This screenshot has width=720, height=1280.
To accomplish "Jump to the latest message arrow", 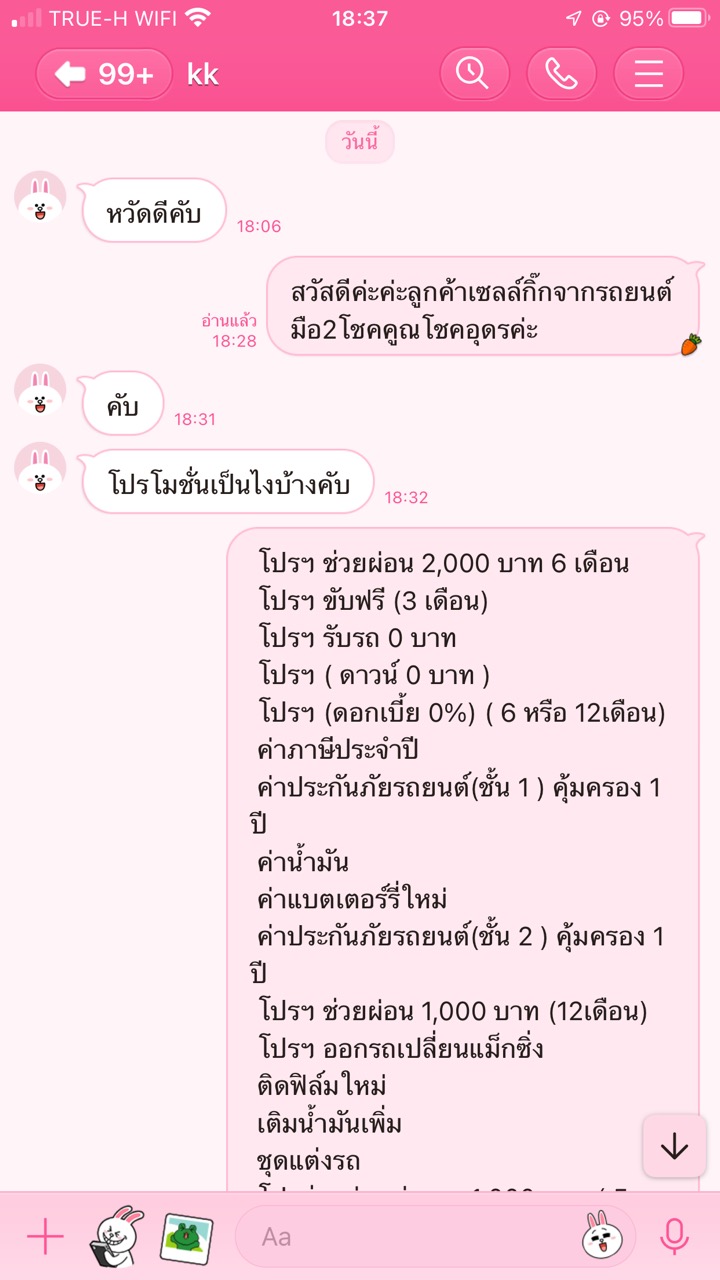I will [674, 1146].
